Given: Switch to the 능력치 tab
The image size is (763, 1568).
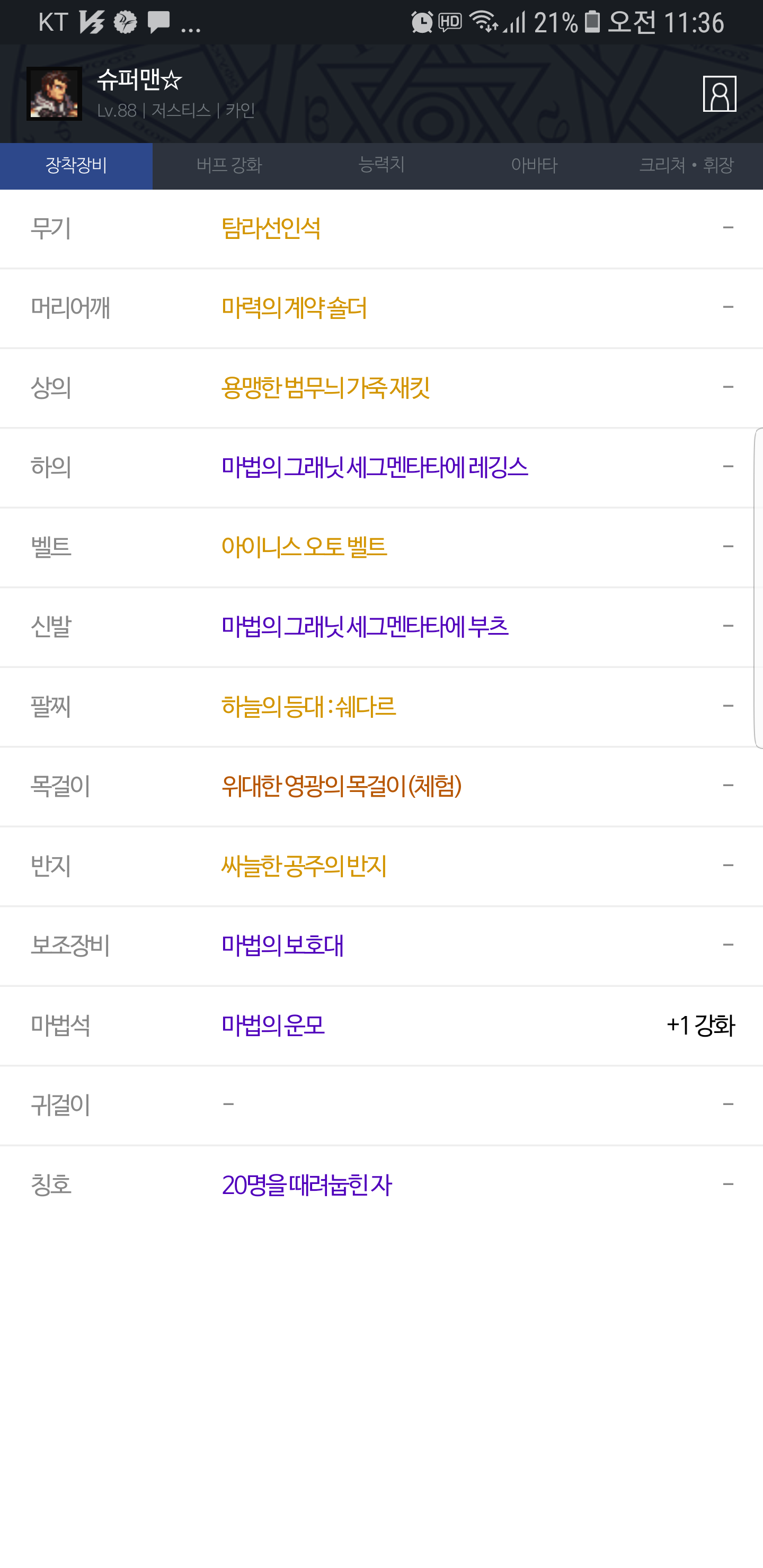Looking at the screenshot, I should pyautogui.click(x=382, y=166).
